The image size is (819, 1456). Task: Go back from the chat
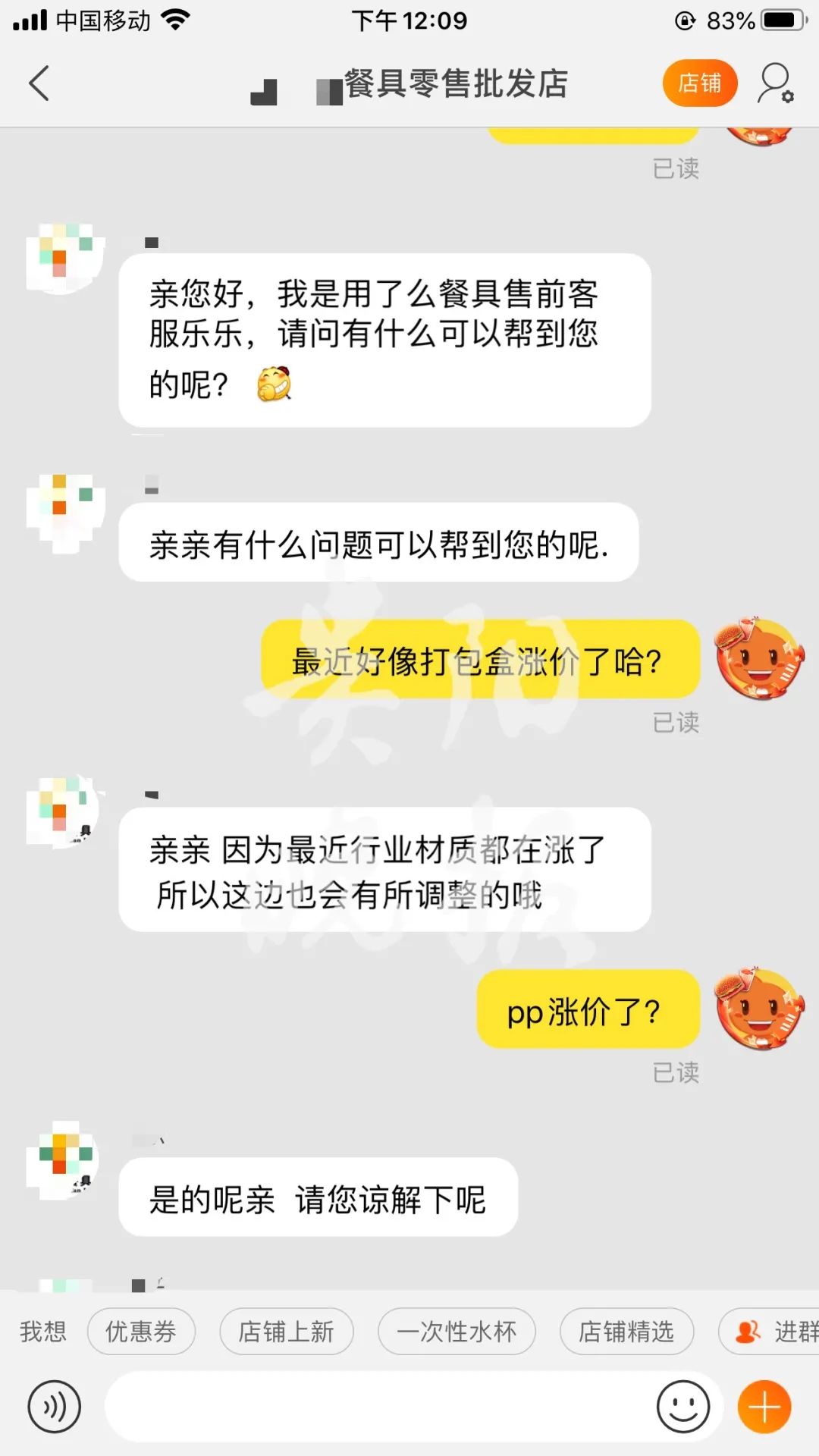pyautogui.click(x=39, y=83)
